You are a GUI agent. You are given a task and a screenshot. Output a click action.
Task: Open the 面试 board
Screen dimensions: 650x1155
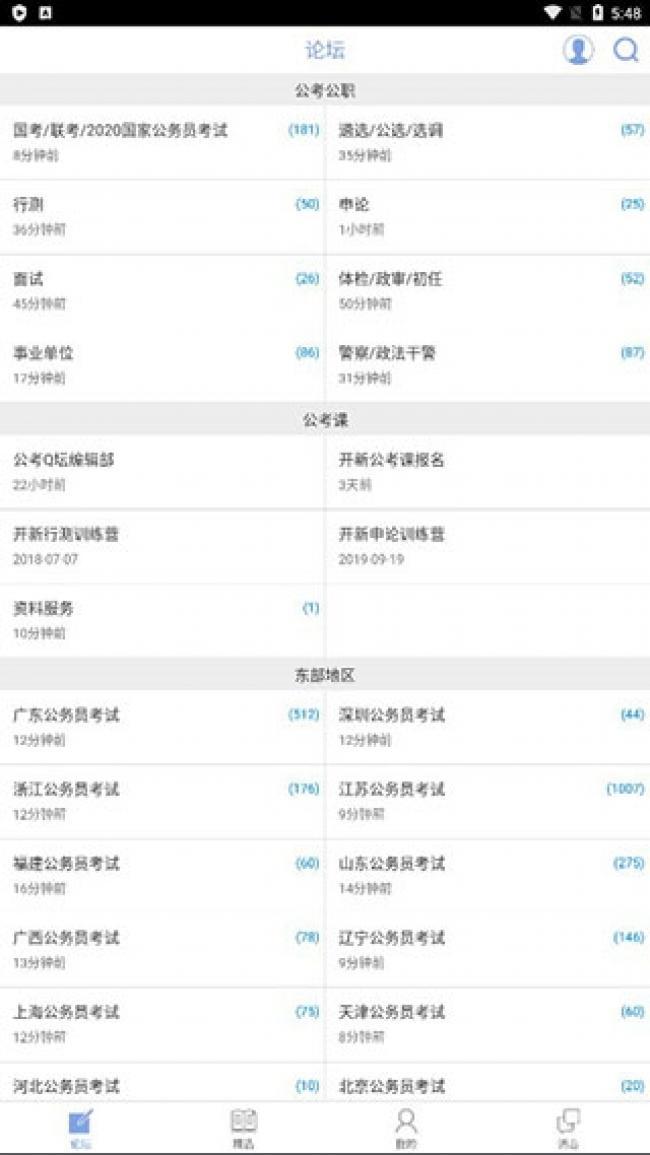pos(162,291)
